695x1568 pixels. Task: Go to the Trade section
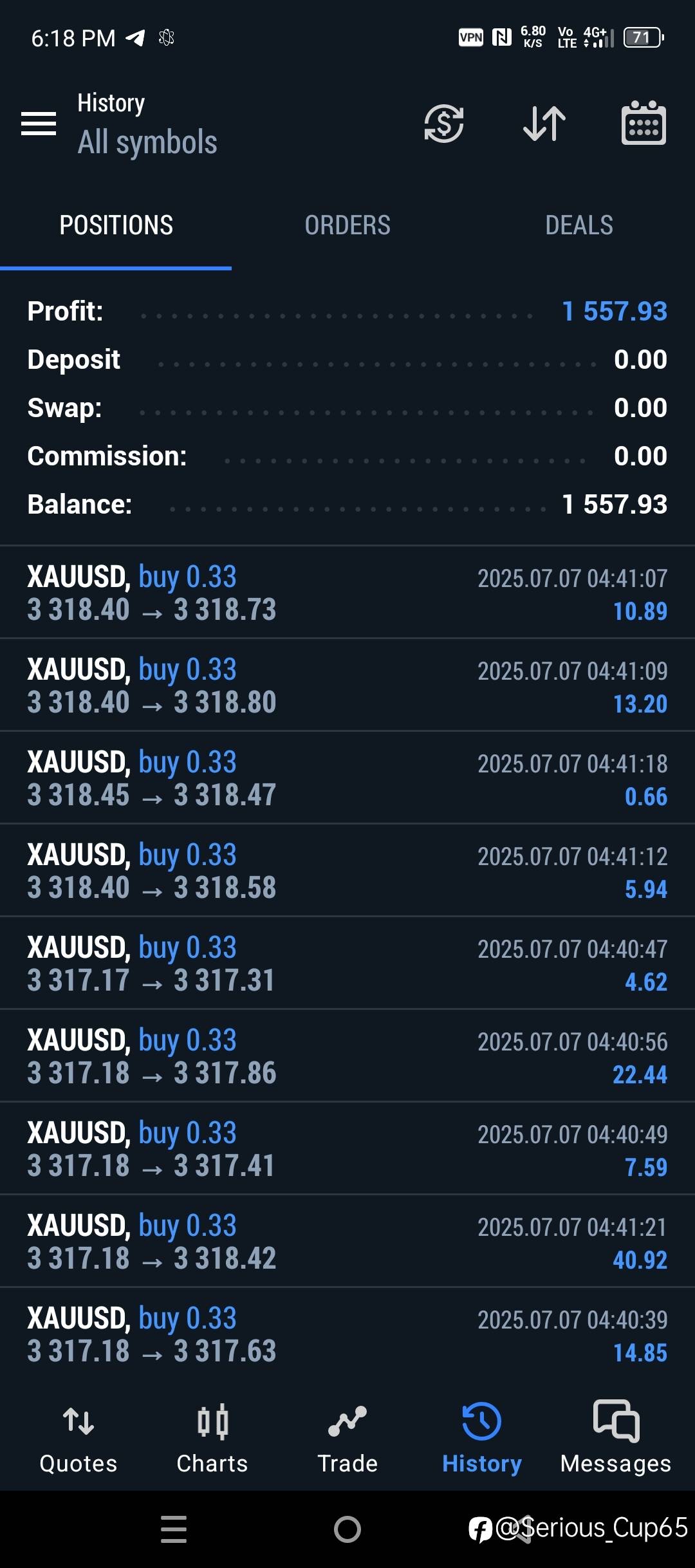(x=347, y=1438)
